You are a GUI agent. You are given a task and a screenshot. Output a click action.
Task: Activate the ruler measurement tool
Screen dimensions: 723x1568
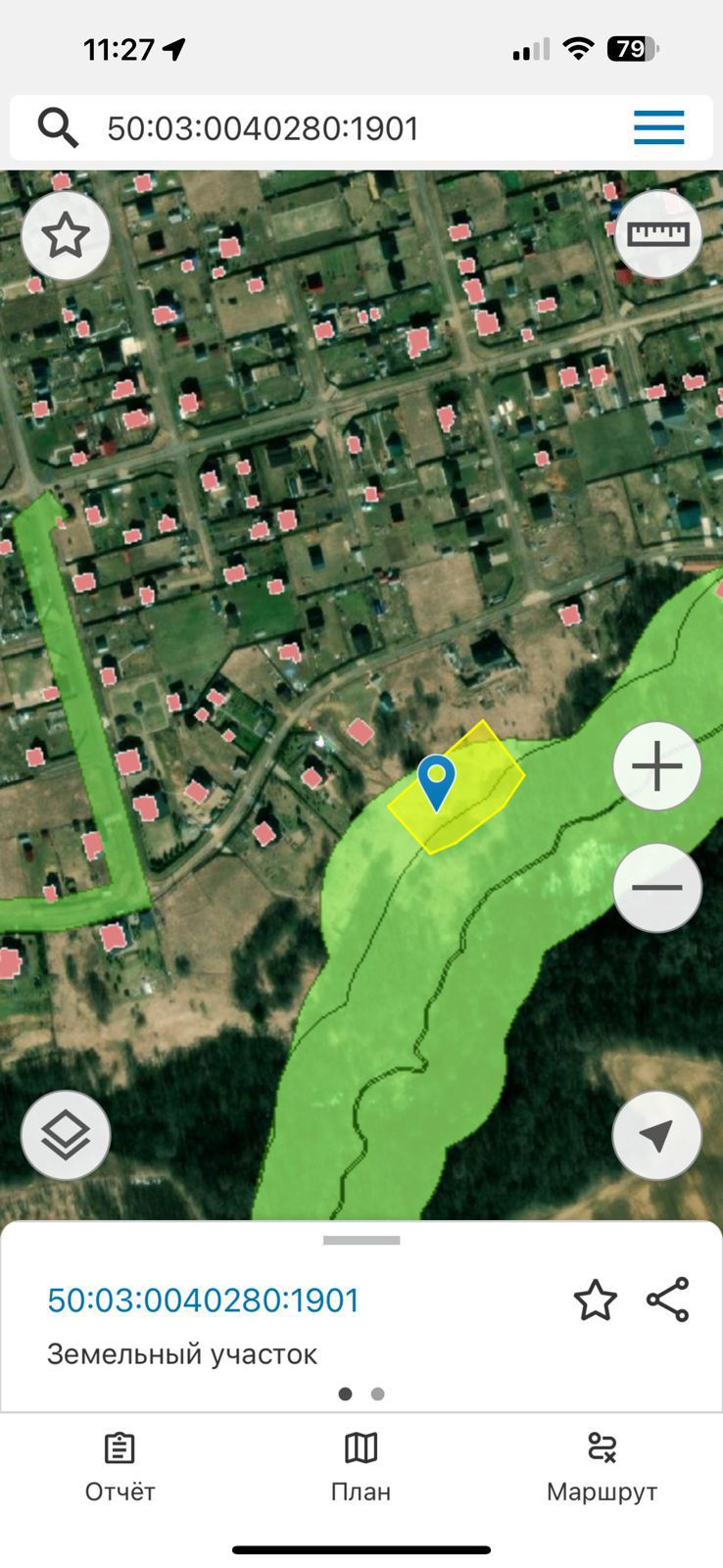(x=657, y=235)
